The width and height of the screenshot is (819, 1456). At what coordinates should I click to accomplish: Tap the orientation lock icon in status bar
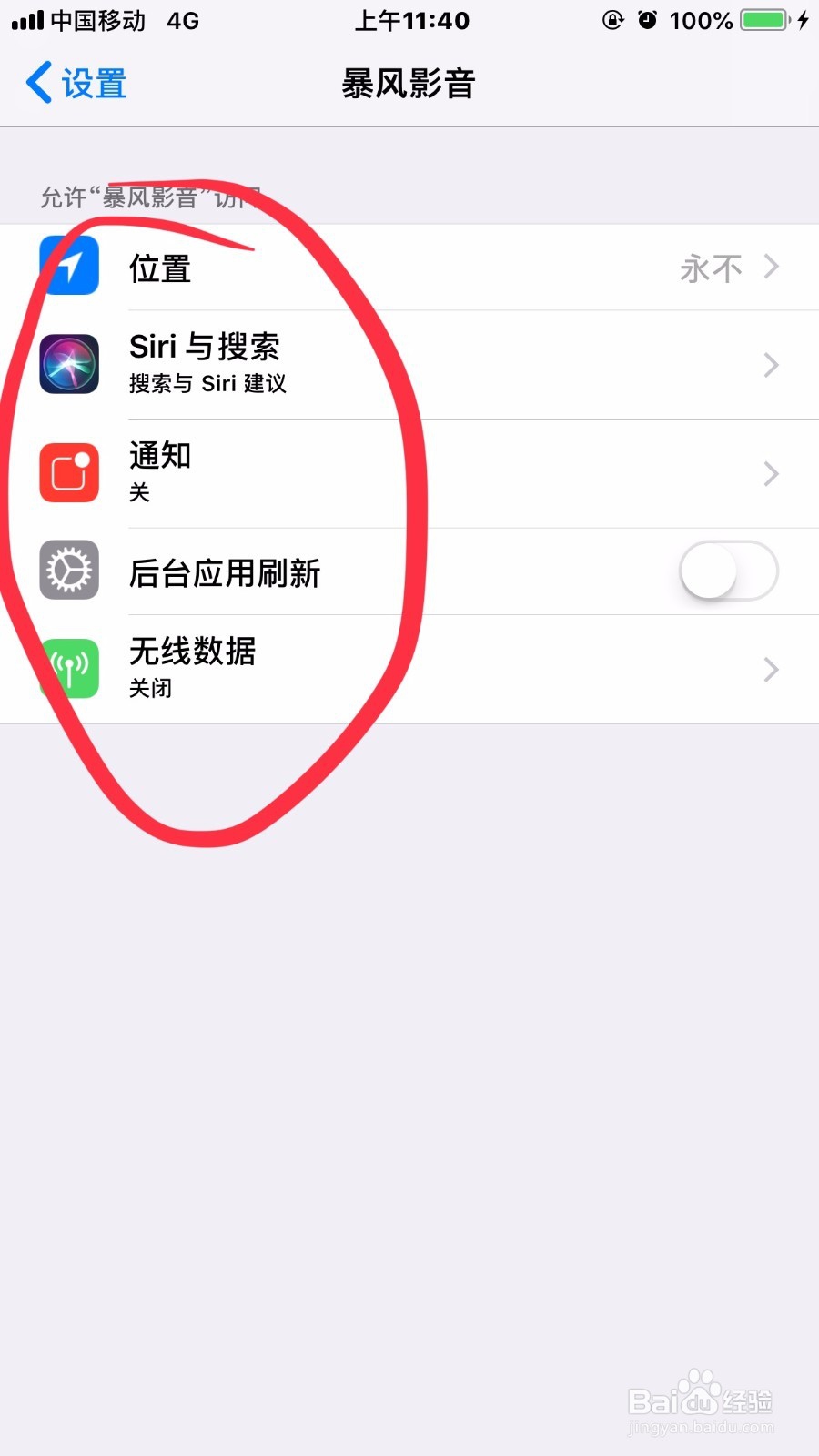[612, 20]
